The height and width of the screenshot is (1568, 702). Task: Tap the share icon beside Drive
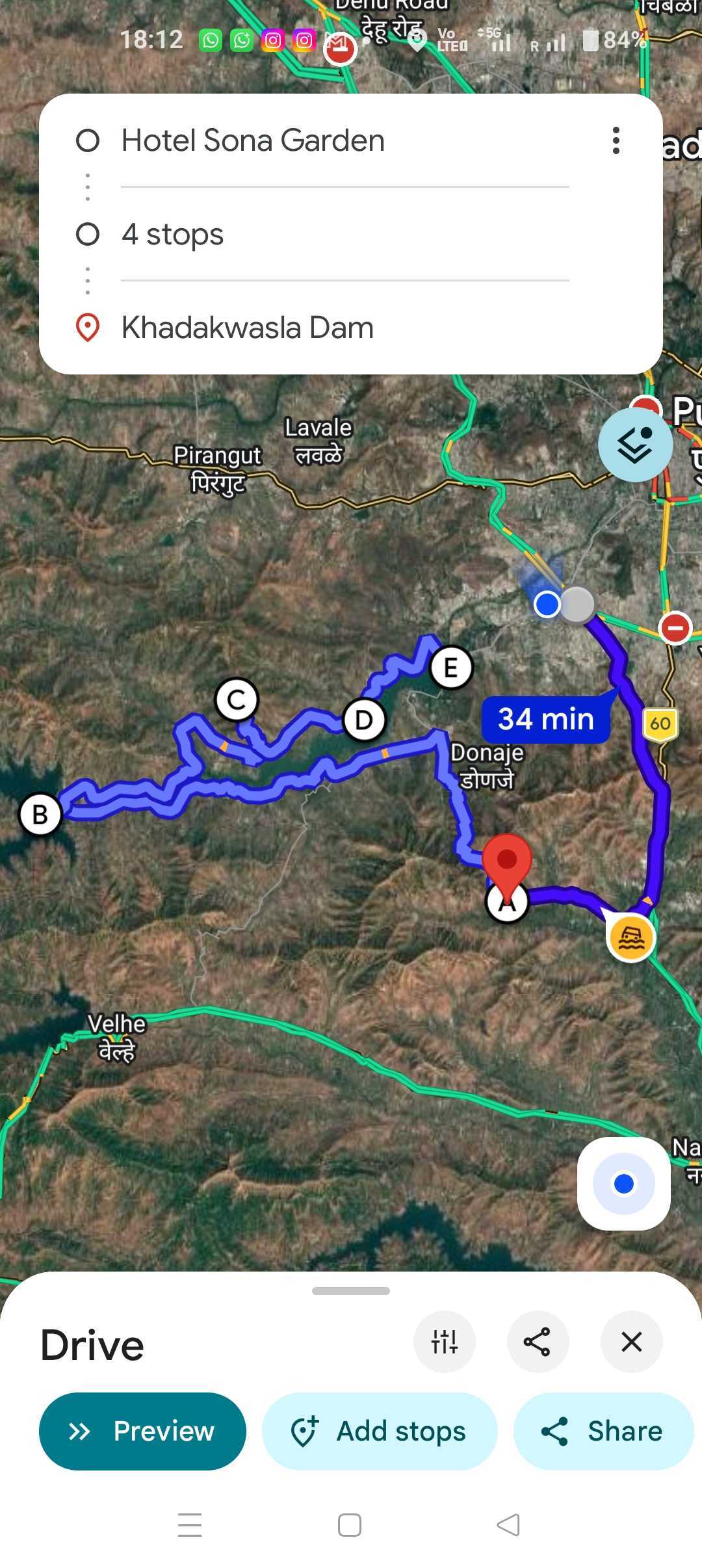click(x=538, y=1342)
